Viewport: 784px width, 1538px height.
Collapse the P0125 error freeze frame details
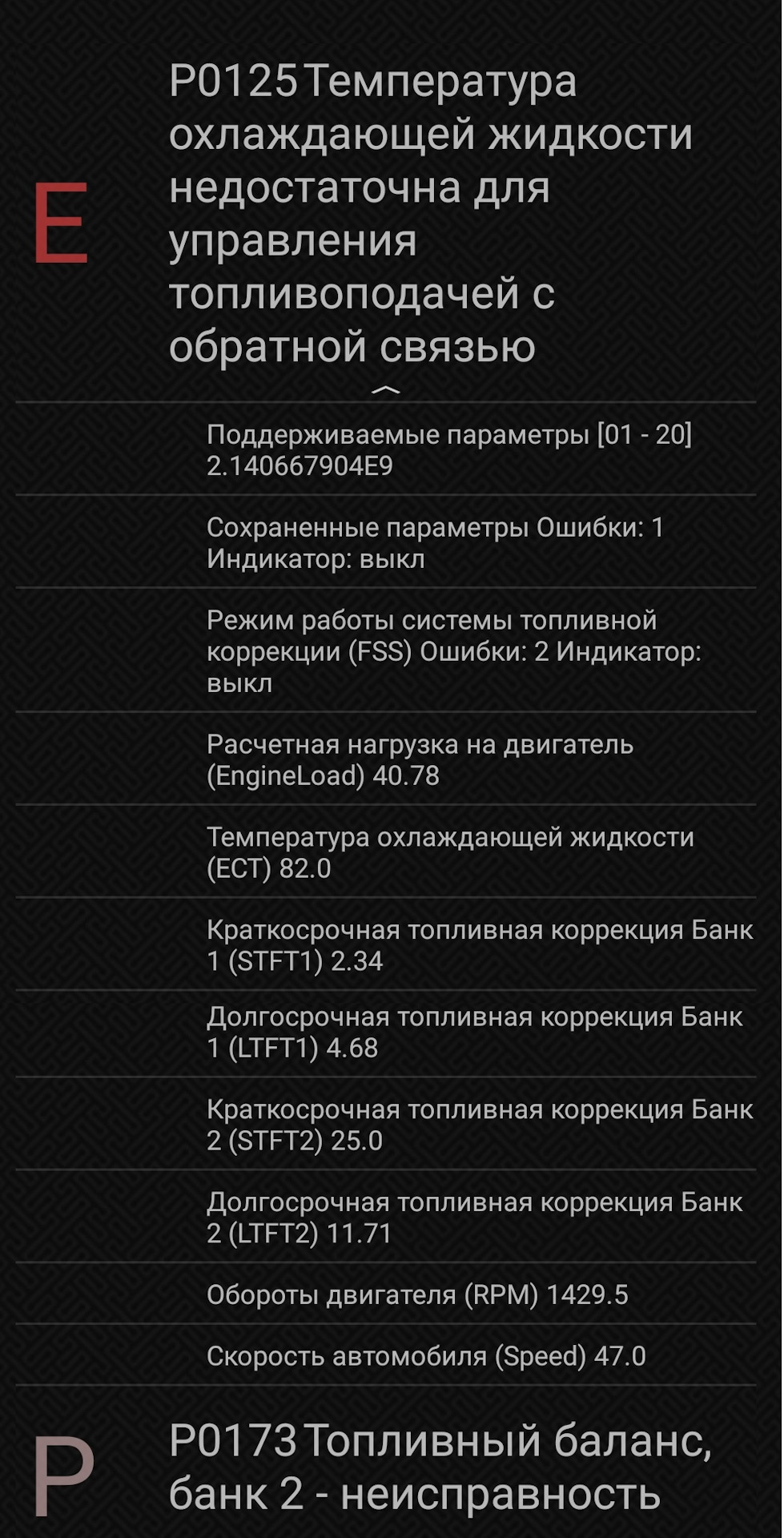(x=386, y=390)
